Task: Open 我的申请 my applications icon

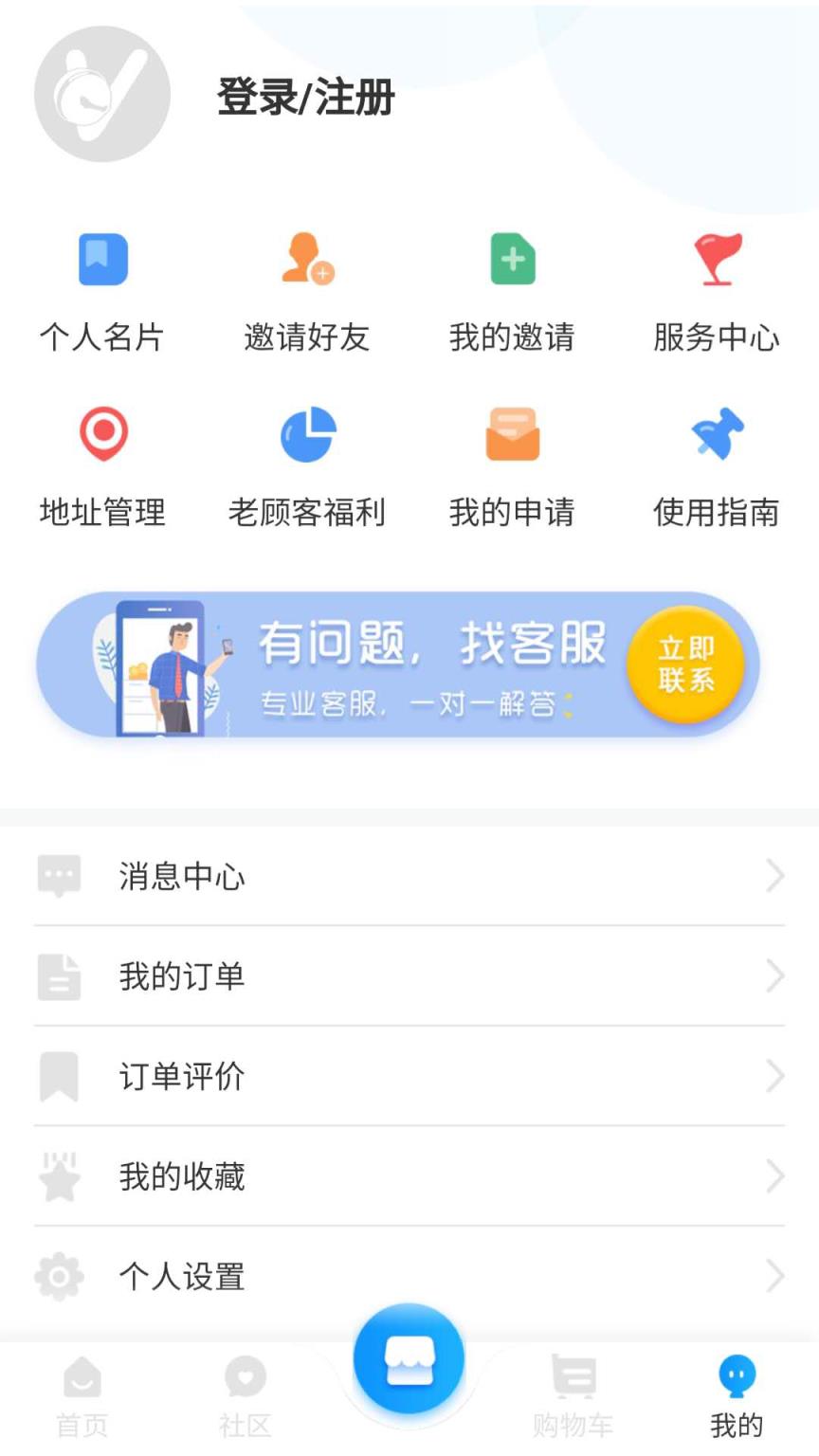Action: tap(512, 435)
